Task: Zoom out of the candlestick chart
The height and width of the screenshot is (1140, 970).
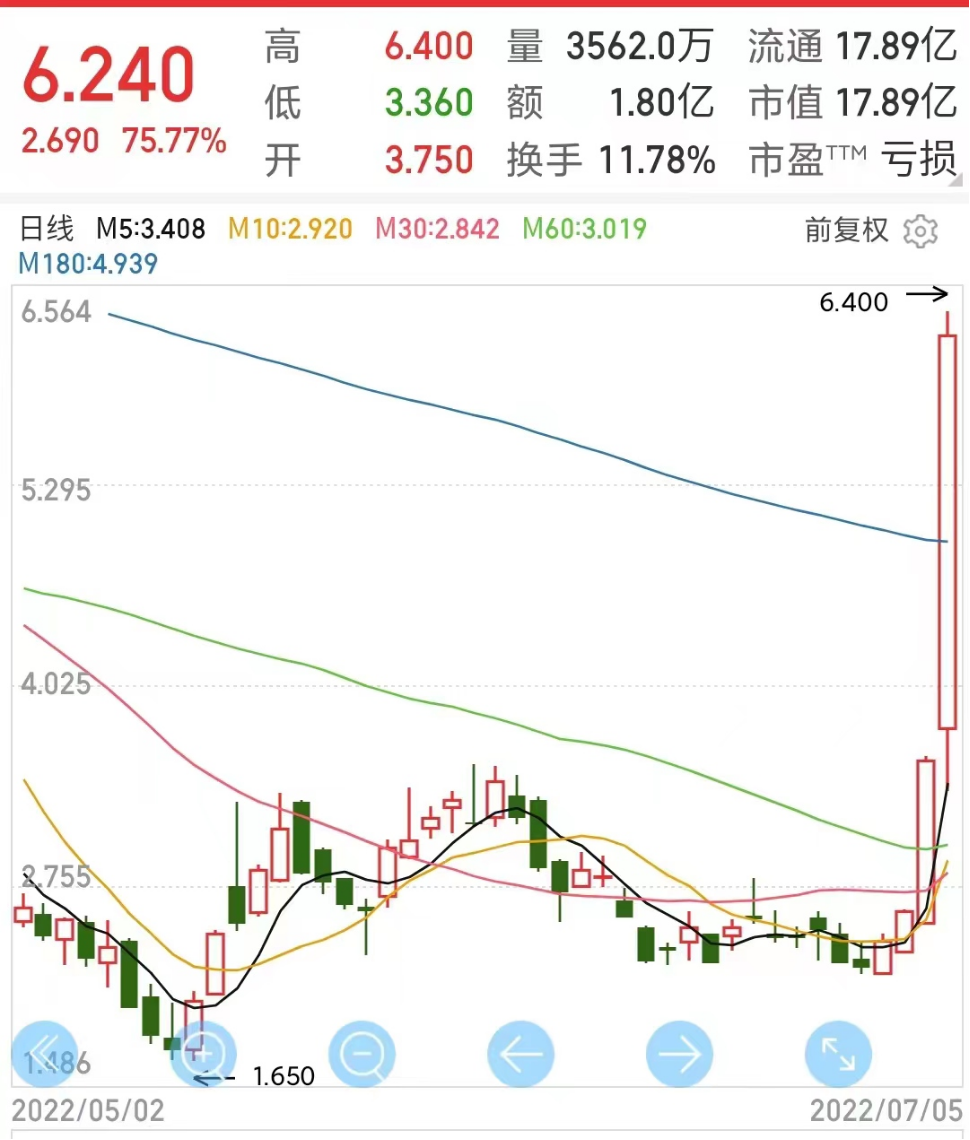Action: click(362, 1054)
